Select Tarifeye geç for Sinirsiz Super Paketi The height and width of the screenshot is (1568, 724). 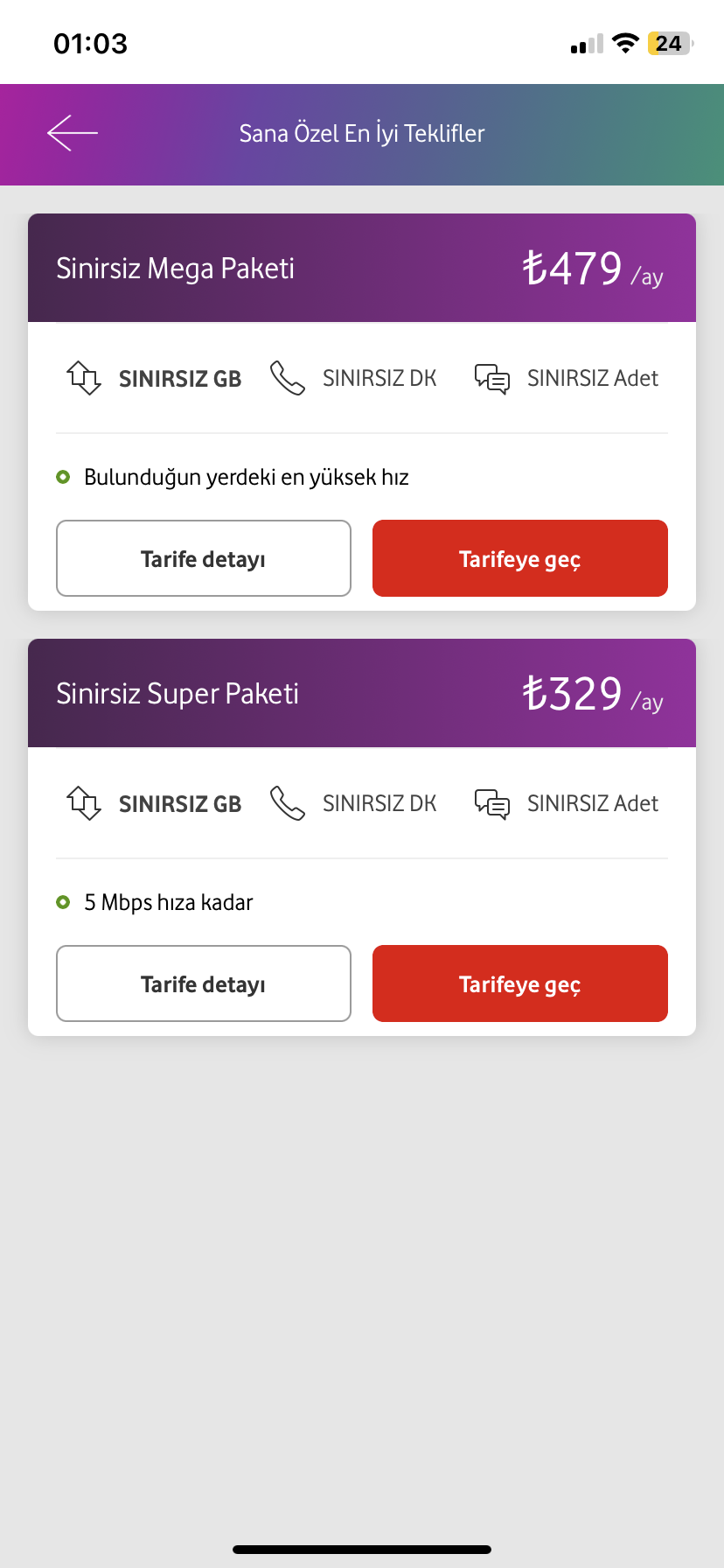(x=520, y=983)
